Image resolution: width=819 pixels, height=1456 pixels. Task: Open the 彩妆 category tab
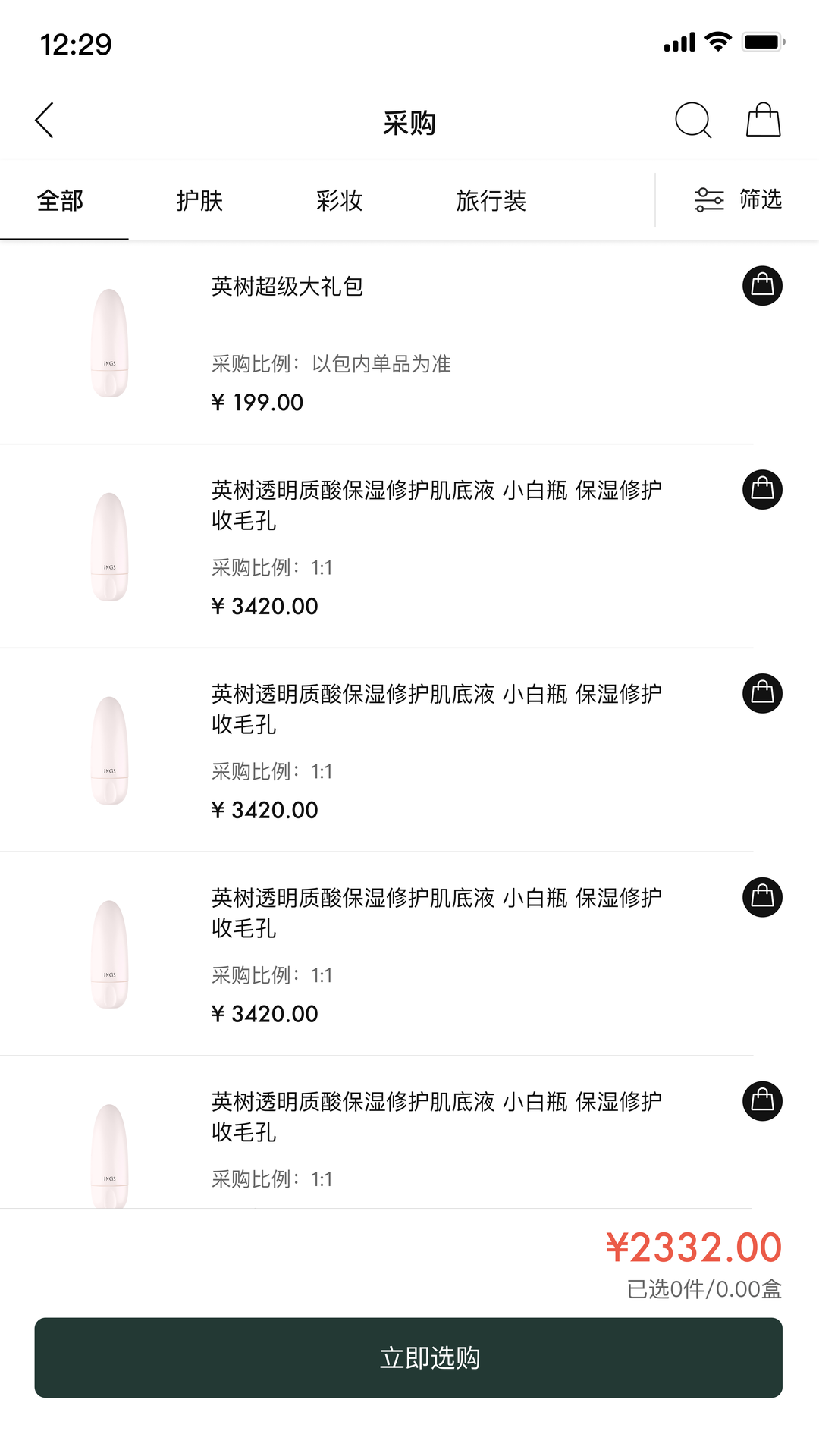340,201
